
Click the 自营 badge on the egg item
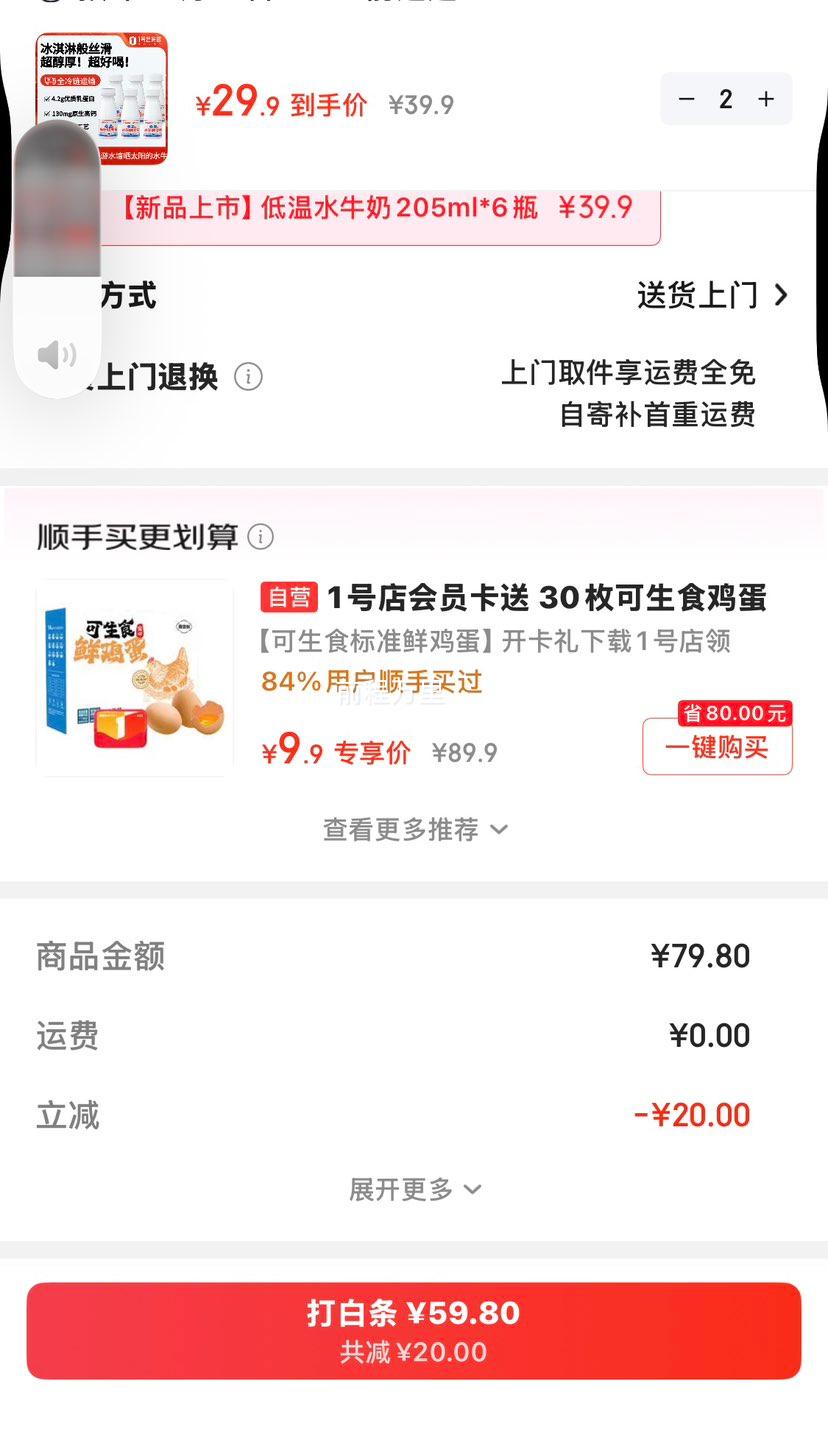(288, 597)
